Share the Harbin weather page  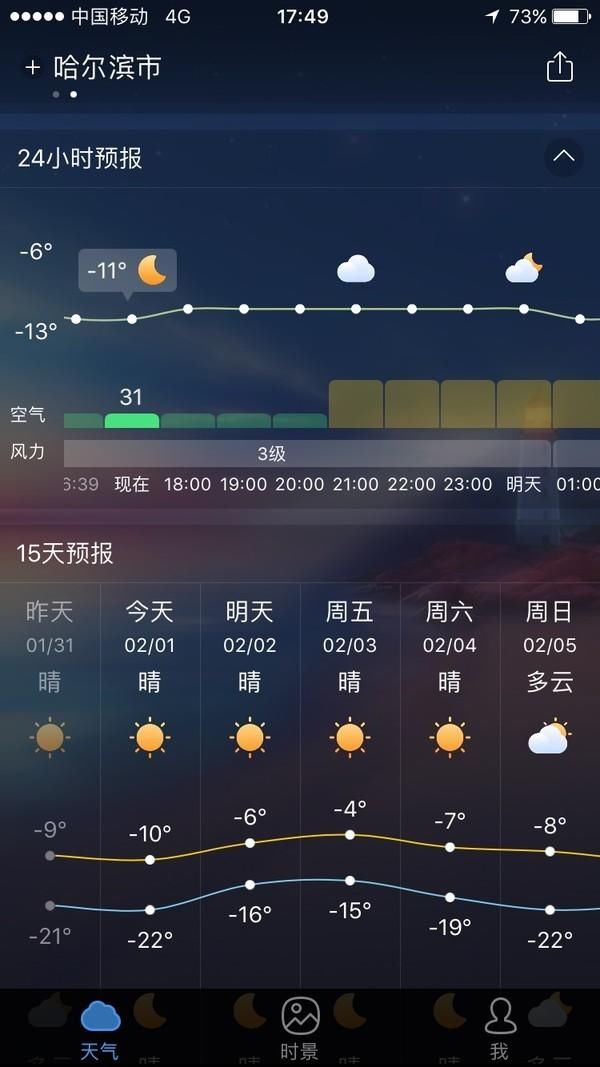click(559, 67)
